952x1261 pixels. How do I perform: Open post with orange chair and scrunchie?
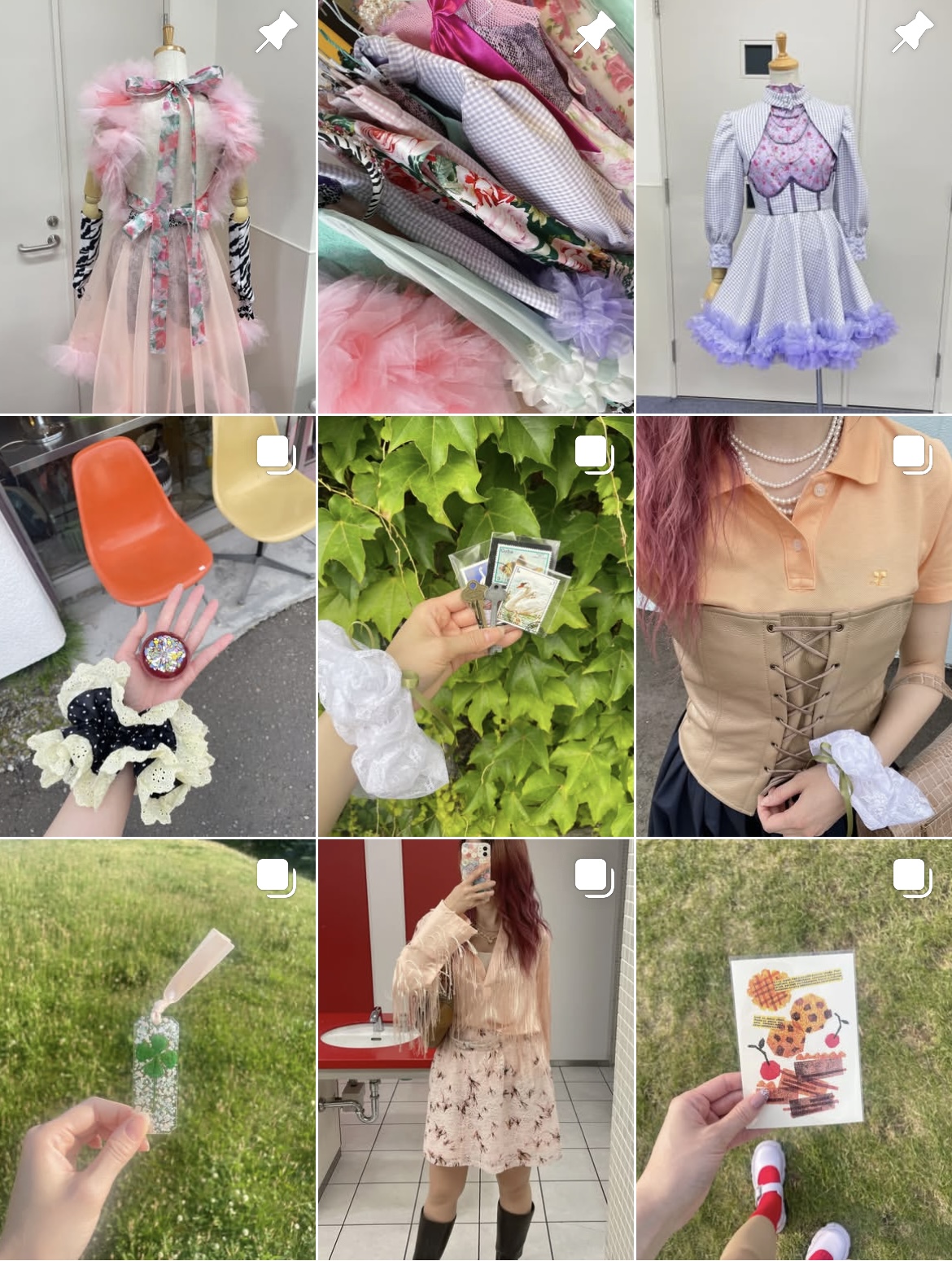157,626
